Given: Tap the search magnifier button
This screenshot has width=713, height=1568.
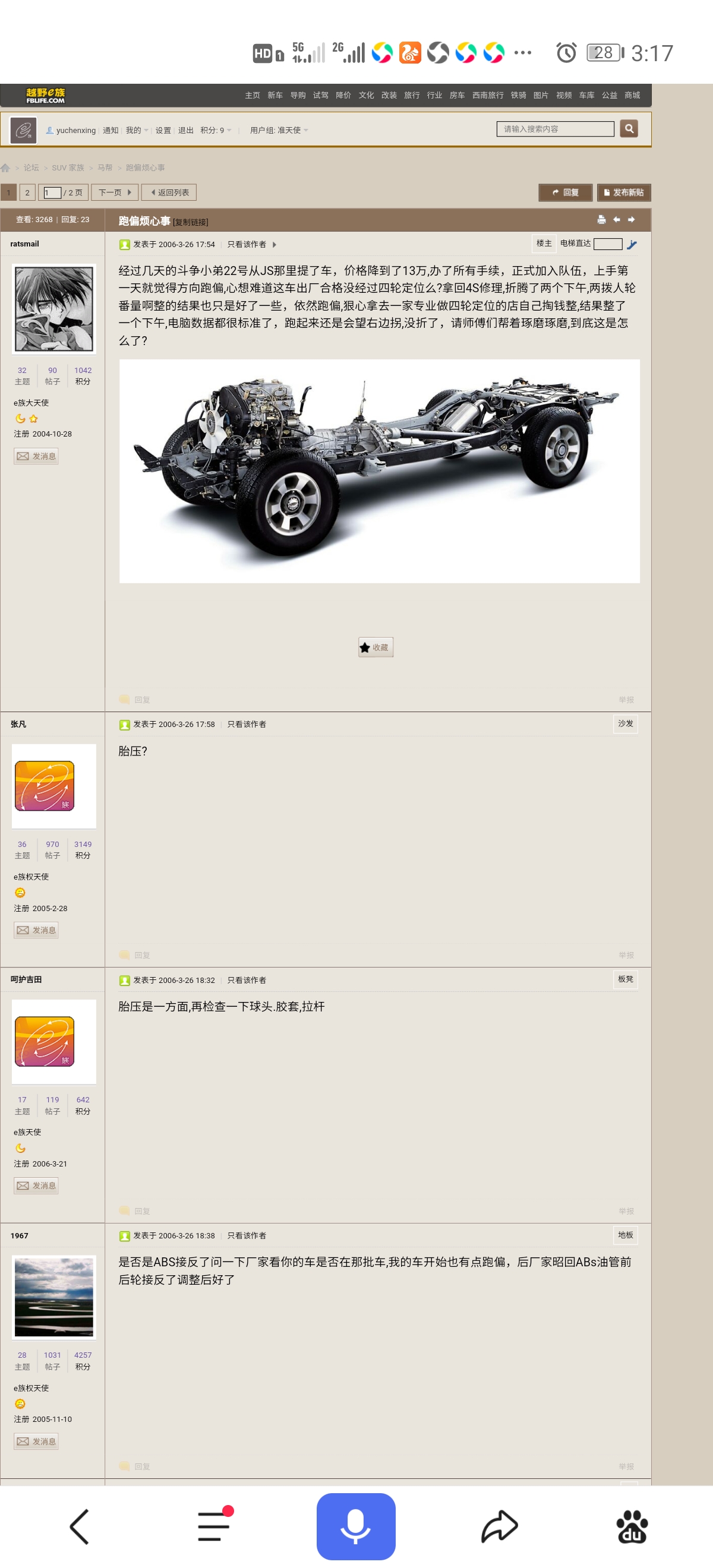Looking at the screenshot, I should 629,128.
